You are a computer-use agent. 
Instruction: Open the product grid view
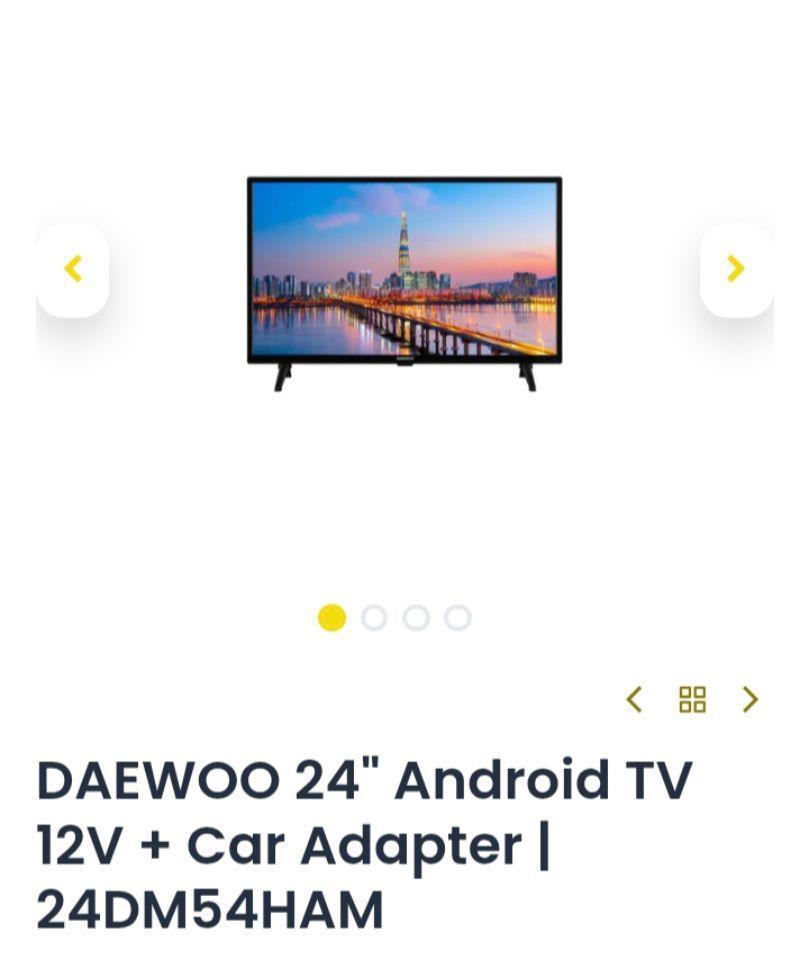click(692, 699)
